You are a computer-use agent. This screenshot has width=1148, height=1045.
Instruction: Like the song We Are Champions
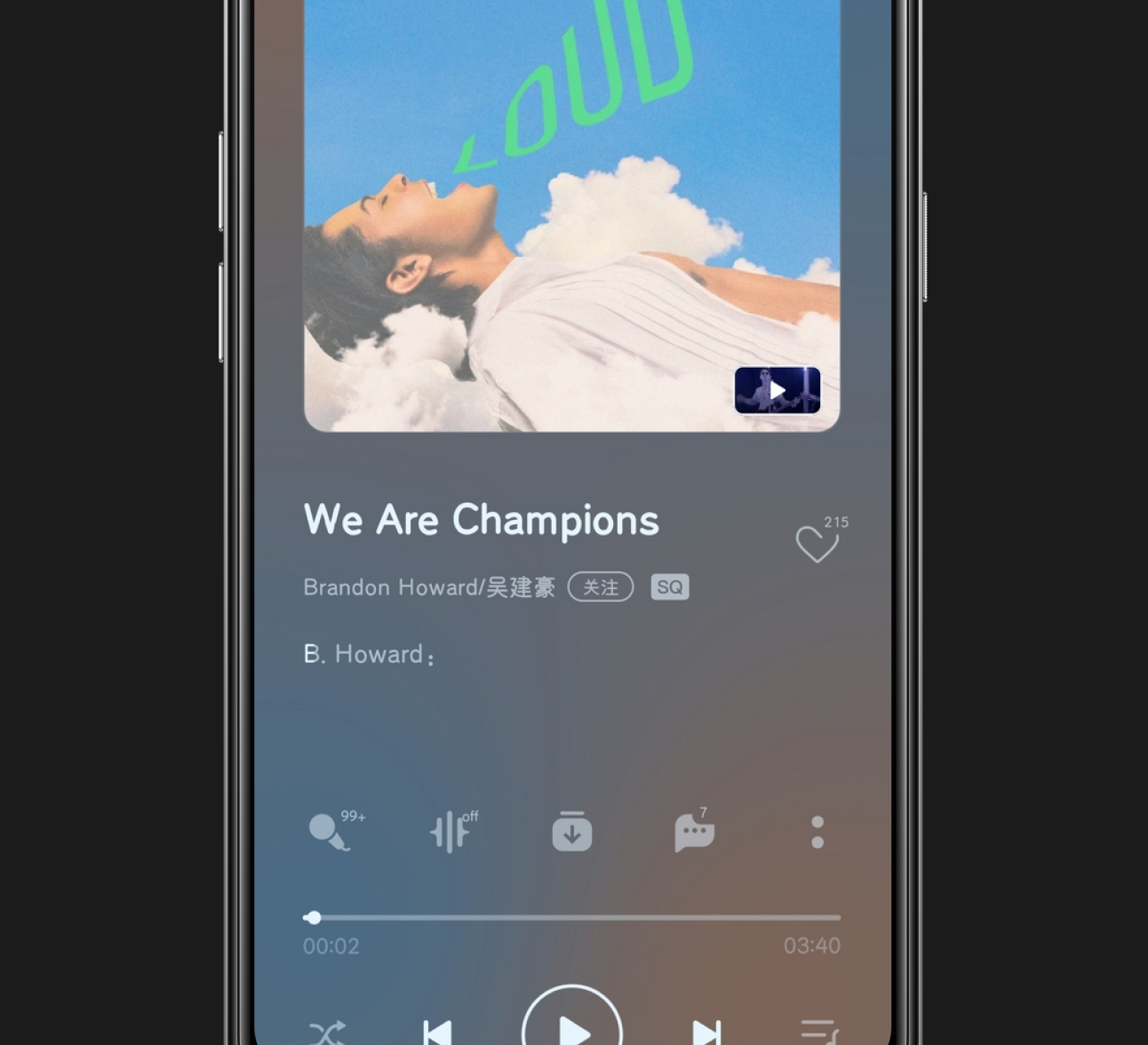tap(817, 543)
